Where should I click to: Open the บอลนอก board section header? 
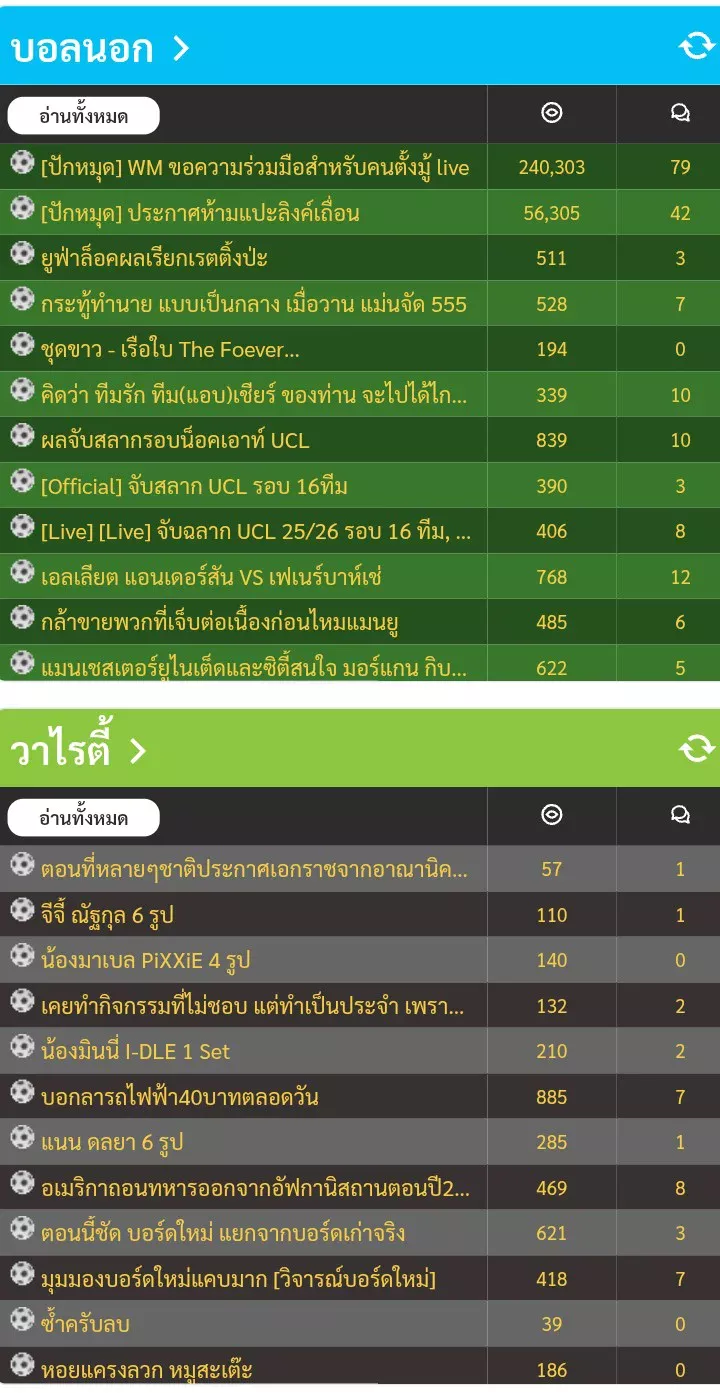99,47
